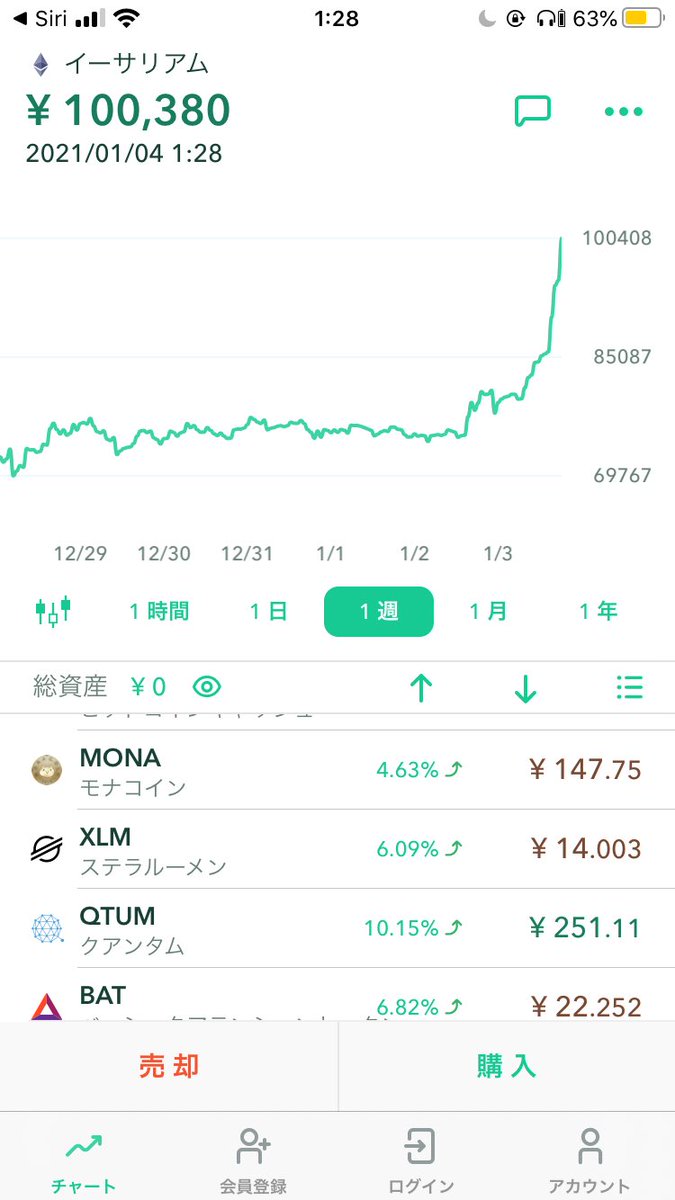
Task: Sort coins by up arrow
Action: click(421, 688)
